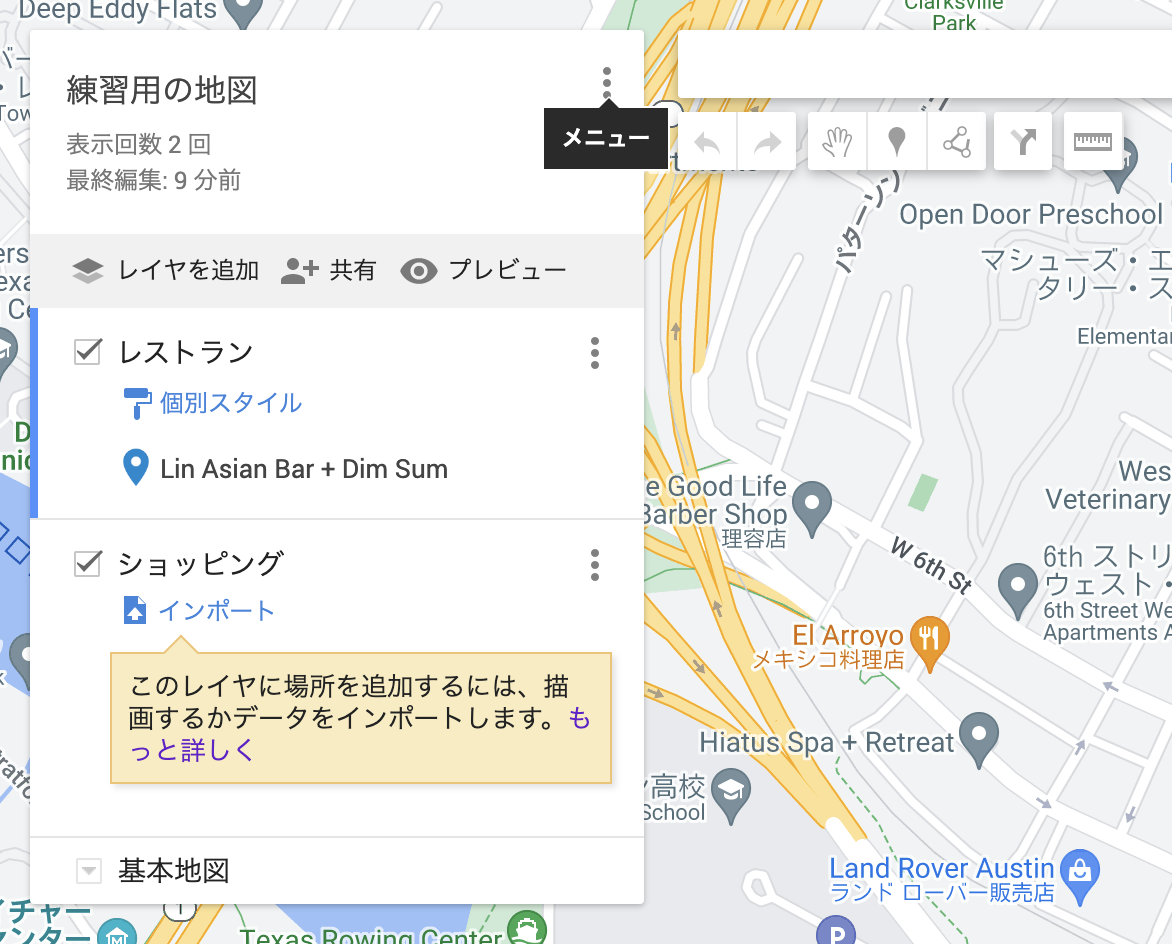Open options for the ショッピング layer
1172x944 pixels.
(595, 565)
